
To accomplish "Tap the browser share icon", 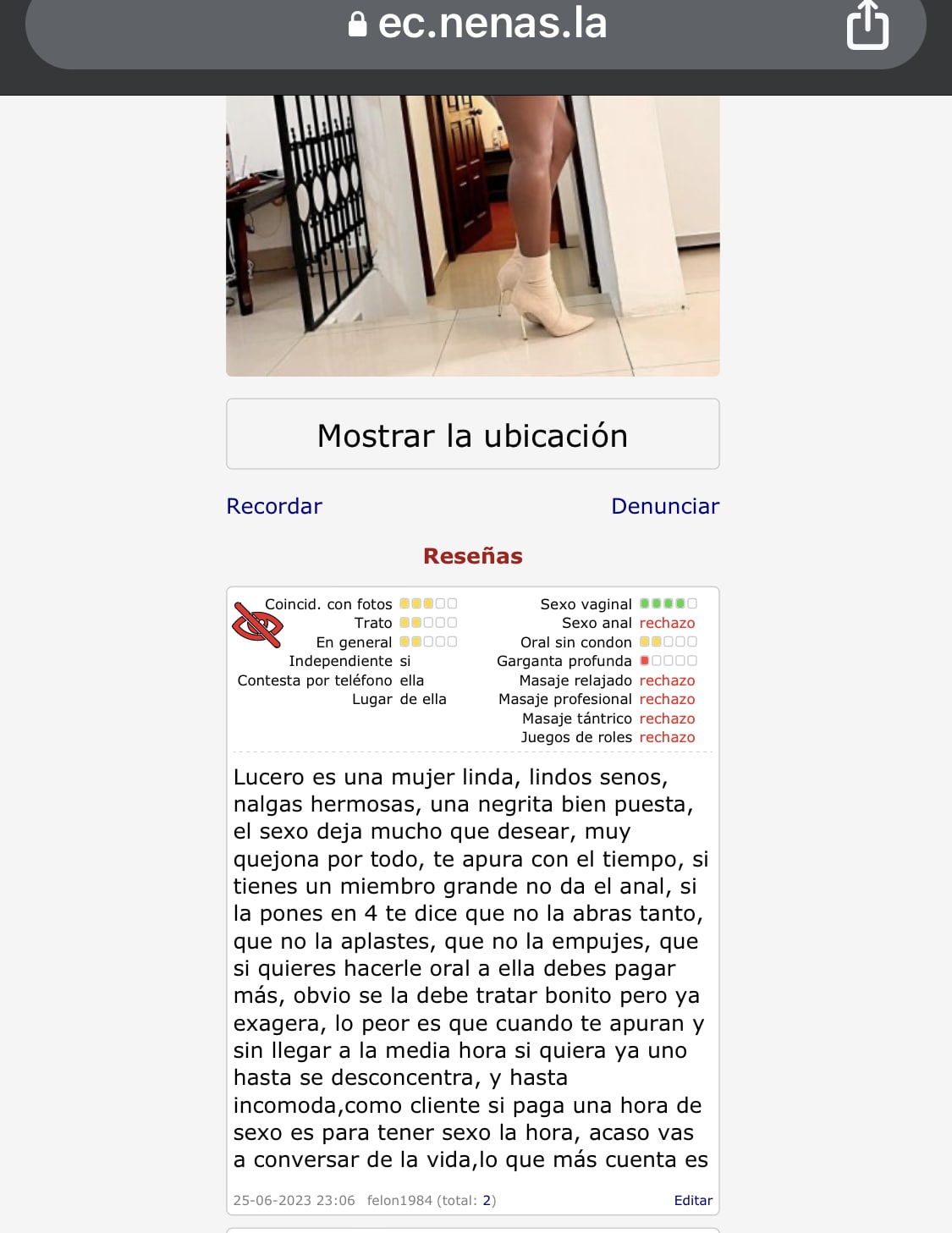I will (x=867, y=26).
